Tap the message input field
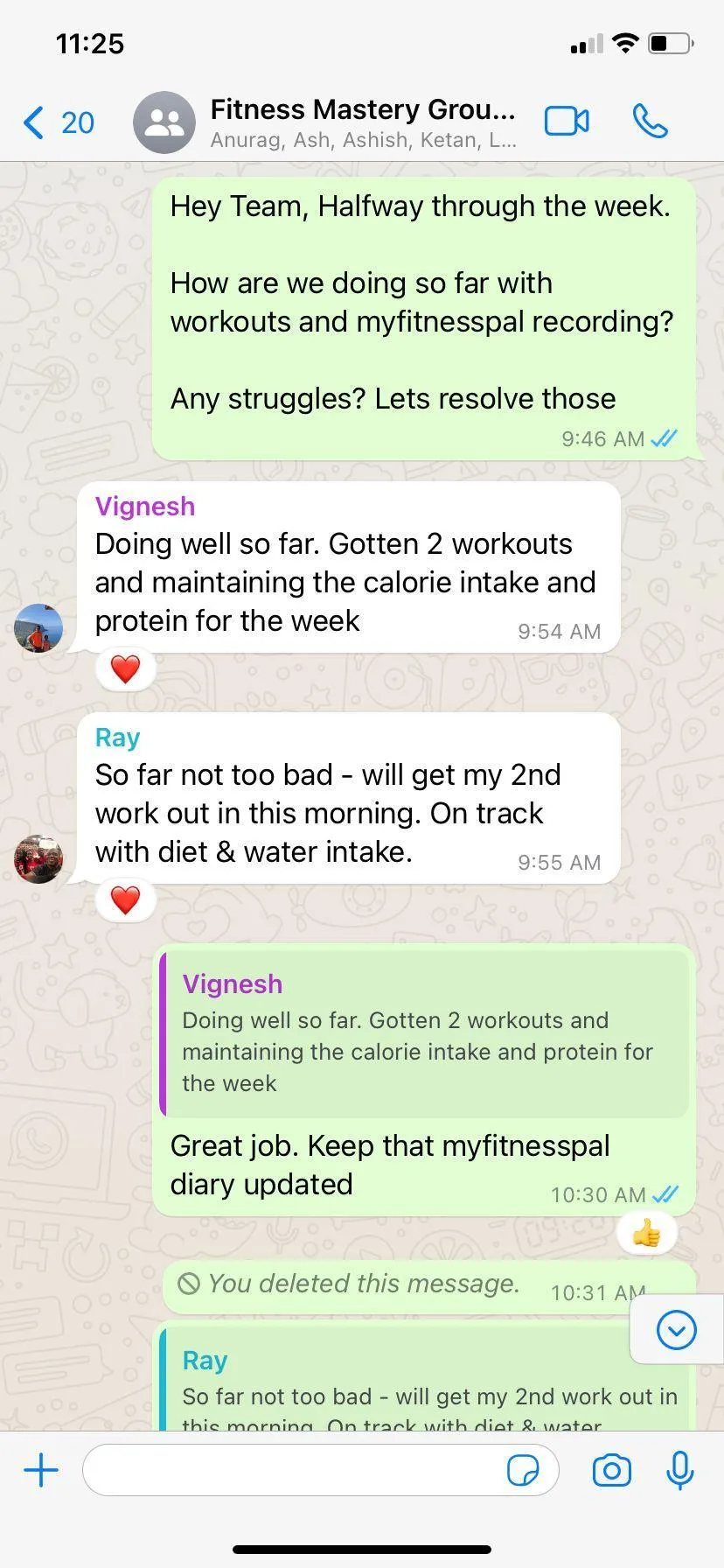The image size is (724, 1568). [293, 1470]
